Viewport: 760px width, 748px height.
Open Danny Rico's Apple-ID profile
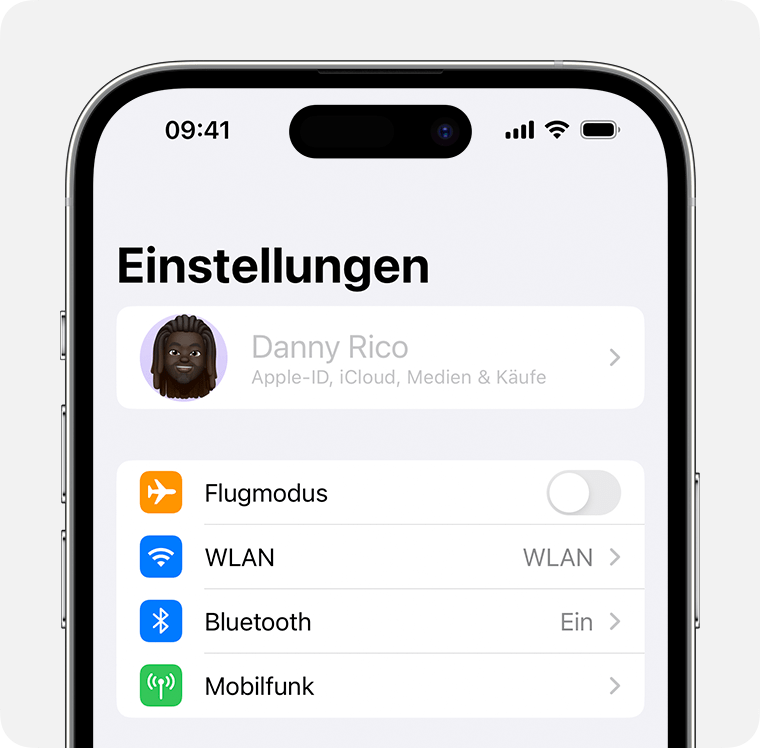tap(380, 358)
